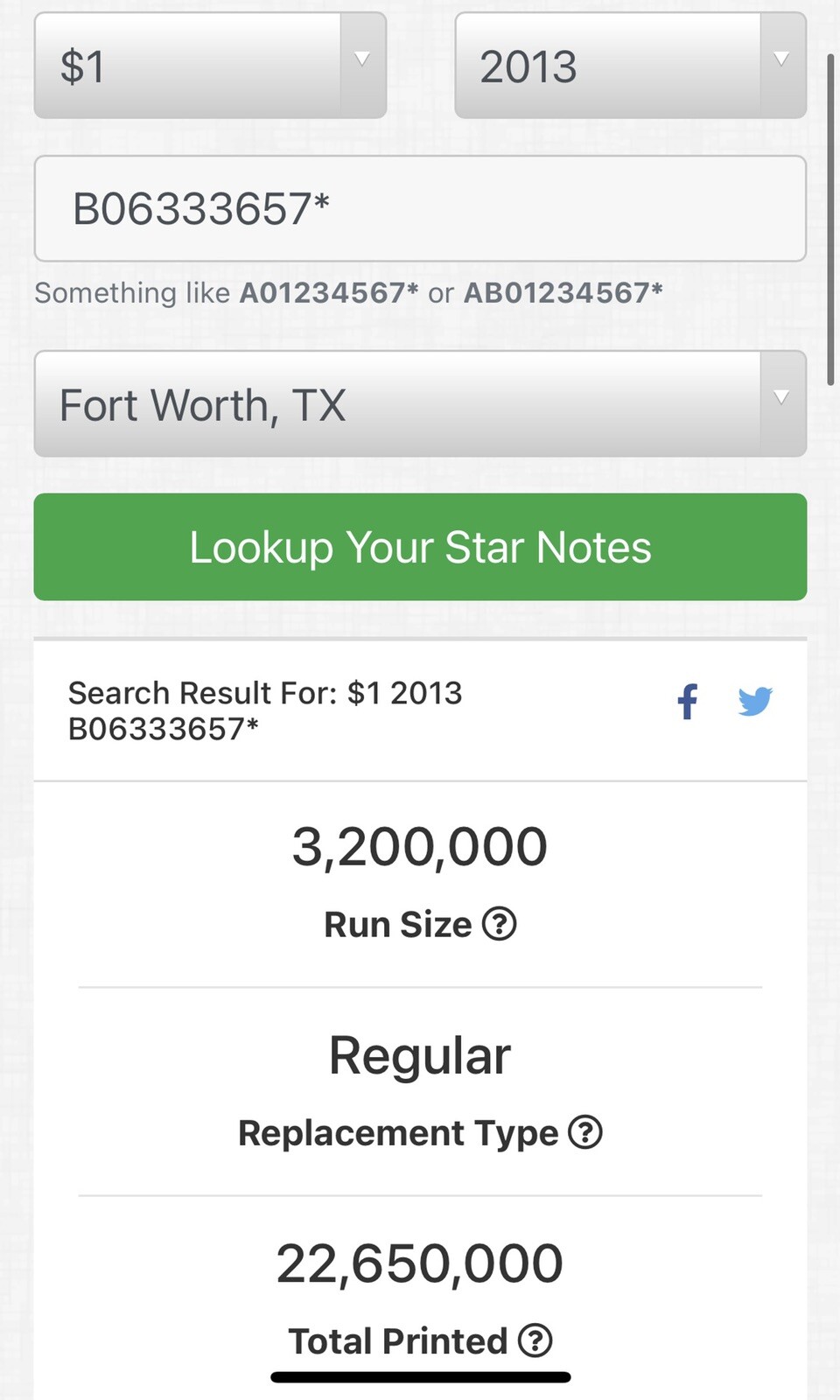840x1400 pixels.
Task: Select the Regular replacement type value
Action: click(420, 1054)
